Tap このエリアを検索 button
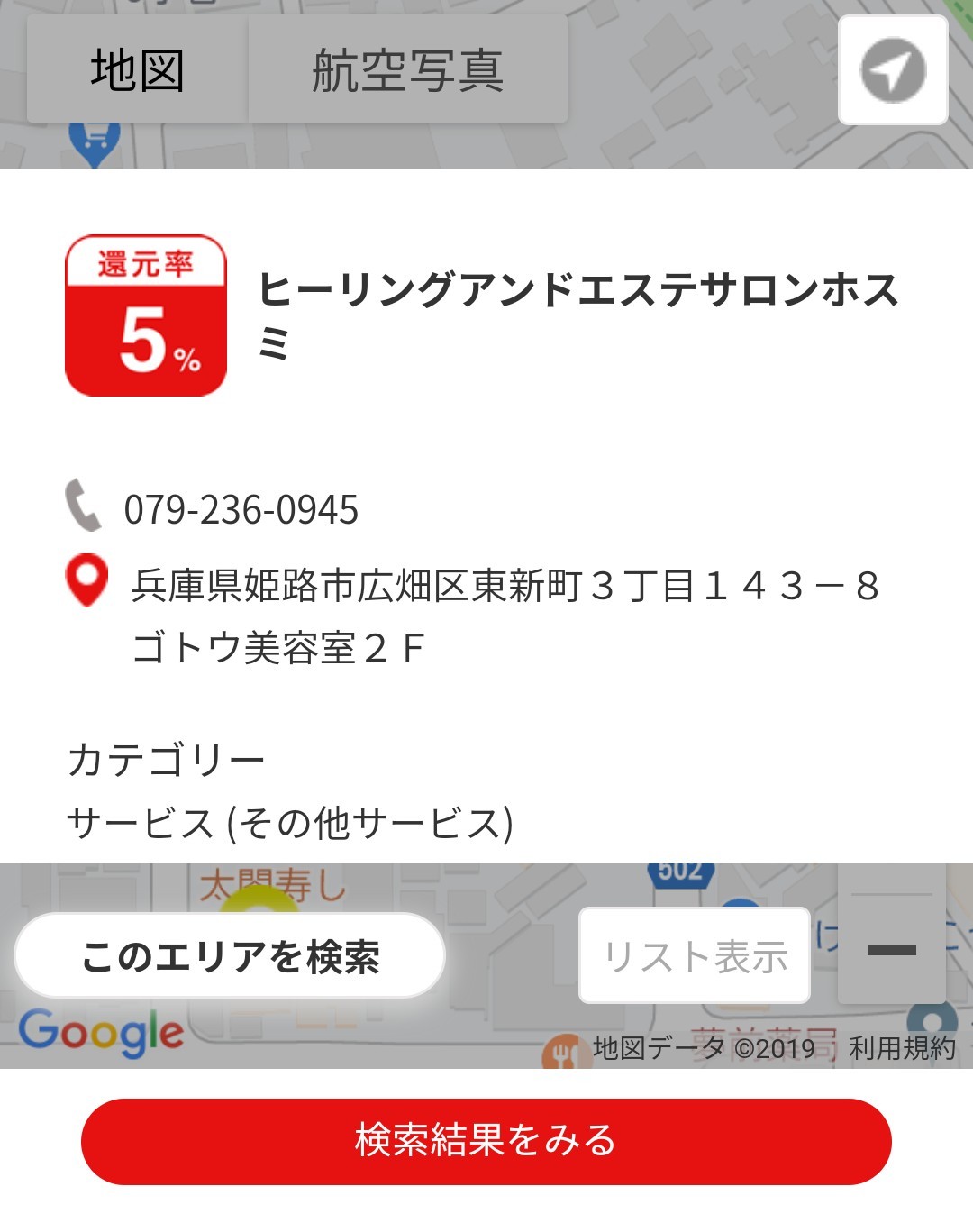973x1232 pixels. click(230, 955)
